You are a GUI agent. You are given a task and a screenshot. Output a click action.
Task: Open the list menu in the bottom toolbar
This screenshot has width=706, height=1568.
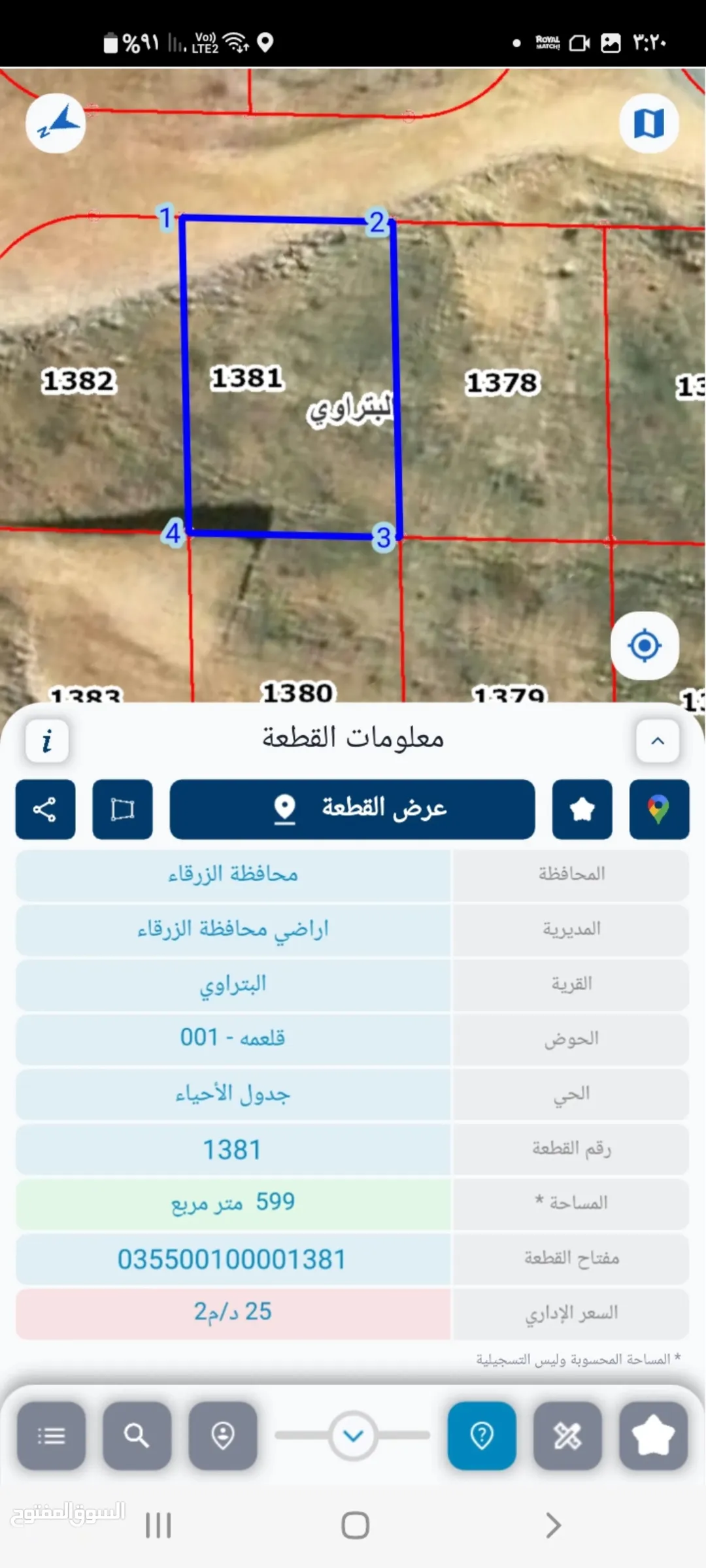[x=51, y=1436]
